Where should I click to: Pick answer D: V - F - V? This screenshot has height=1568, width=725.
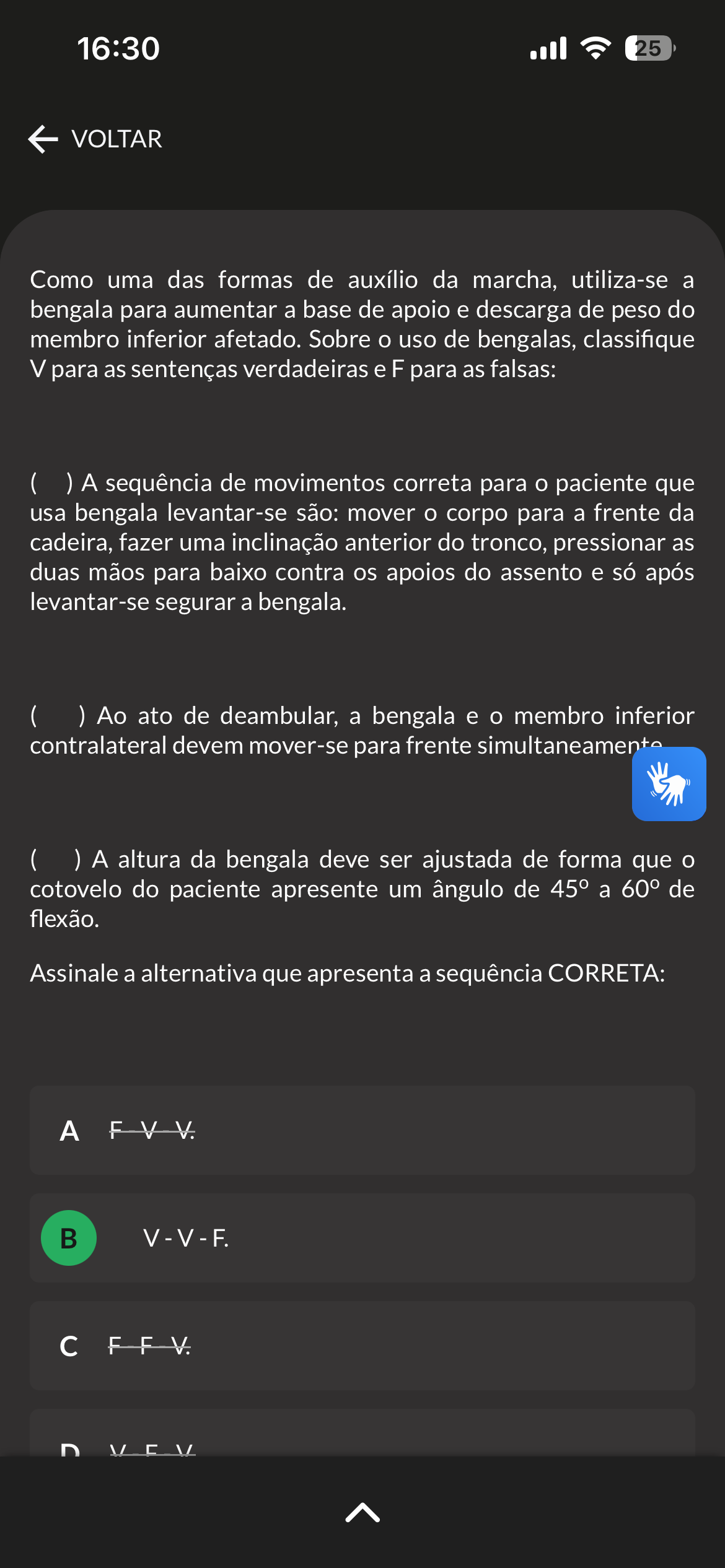coord(362,1433)
